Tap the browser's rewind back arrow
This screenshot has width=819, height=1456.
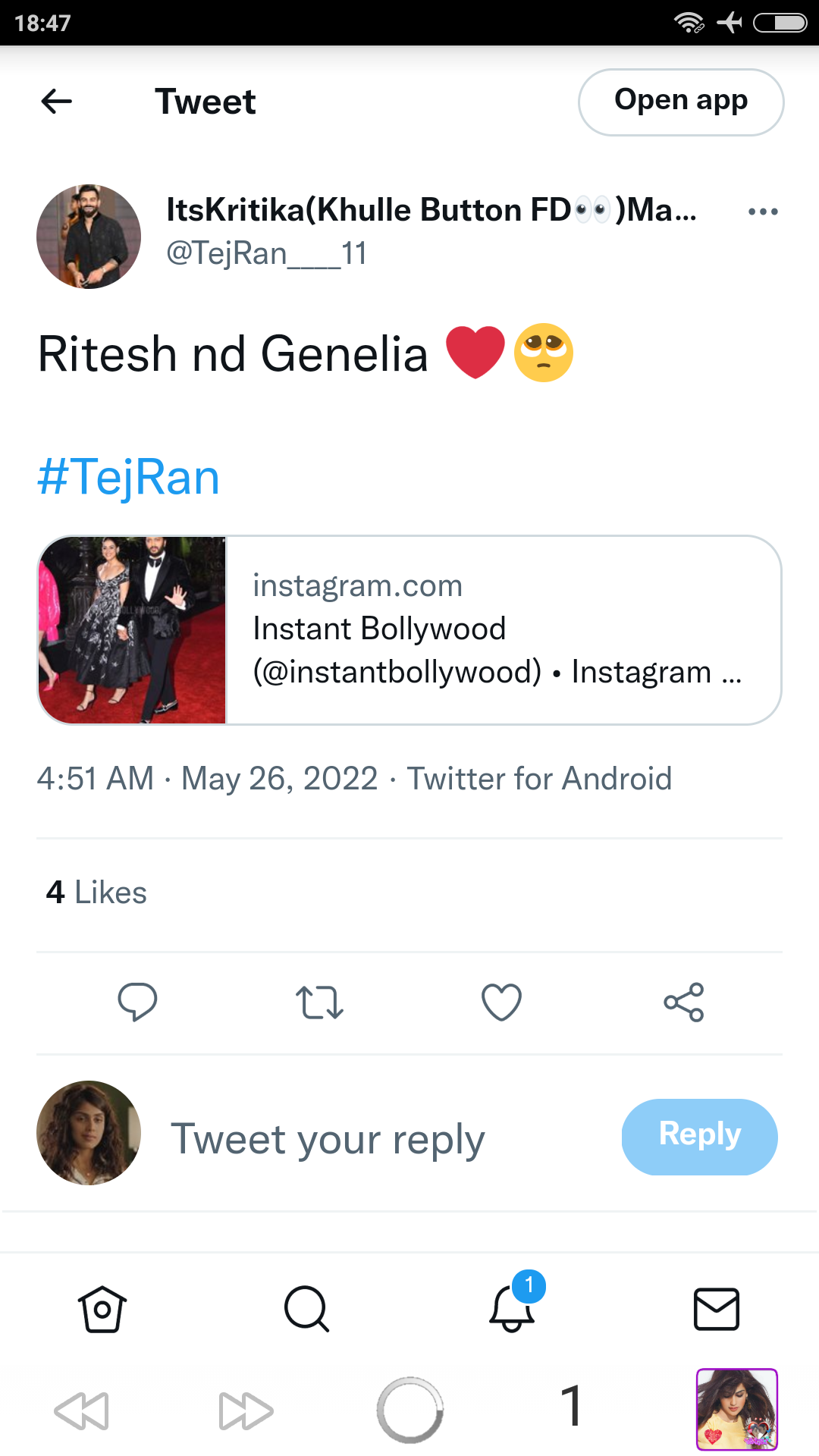click(x=82, y=1410)
